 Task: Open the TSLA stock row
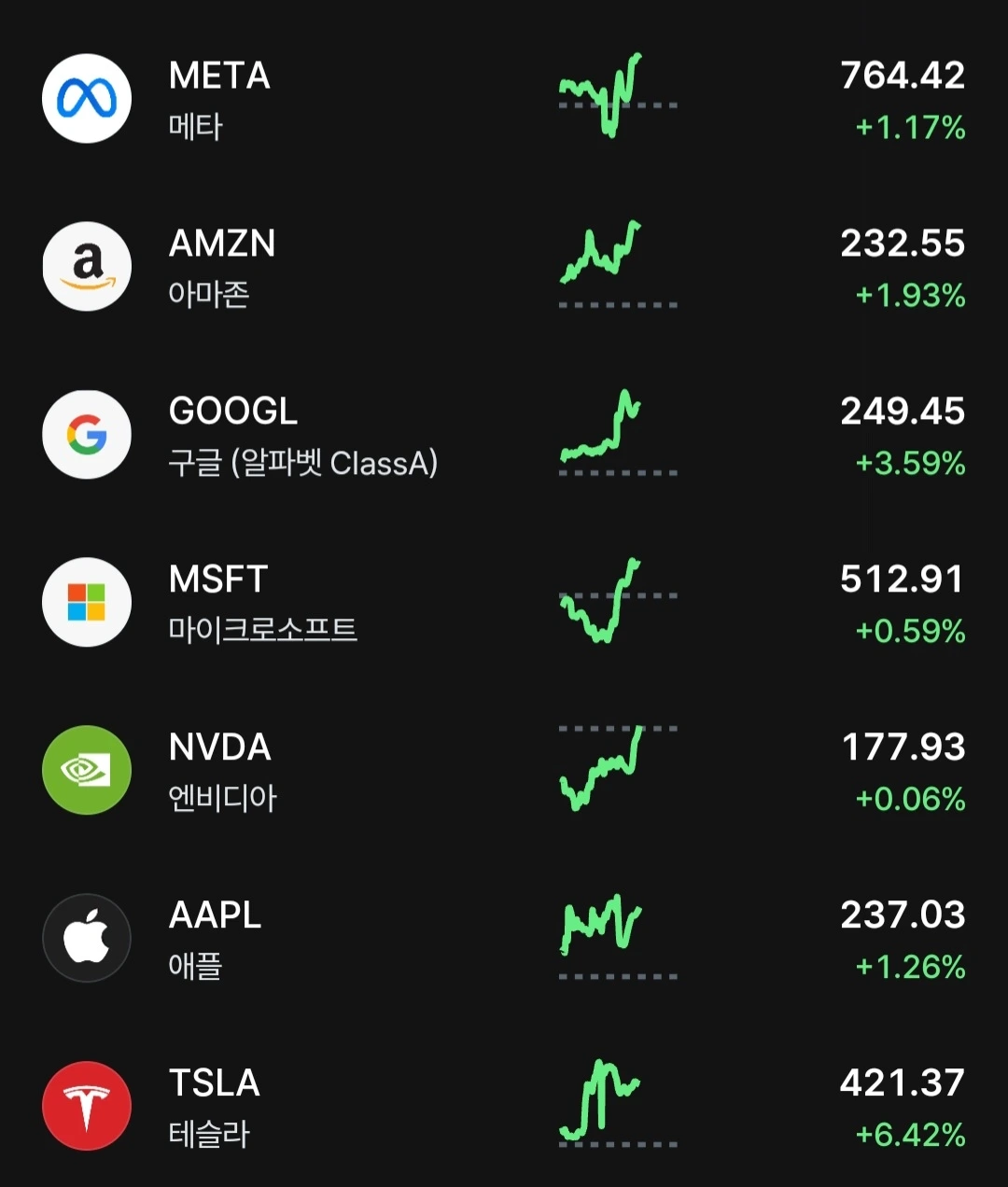tap(215, 1107)
